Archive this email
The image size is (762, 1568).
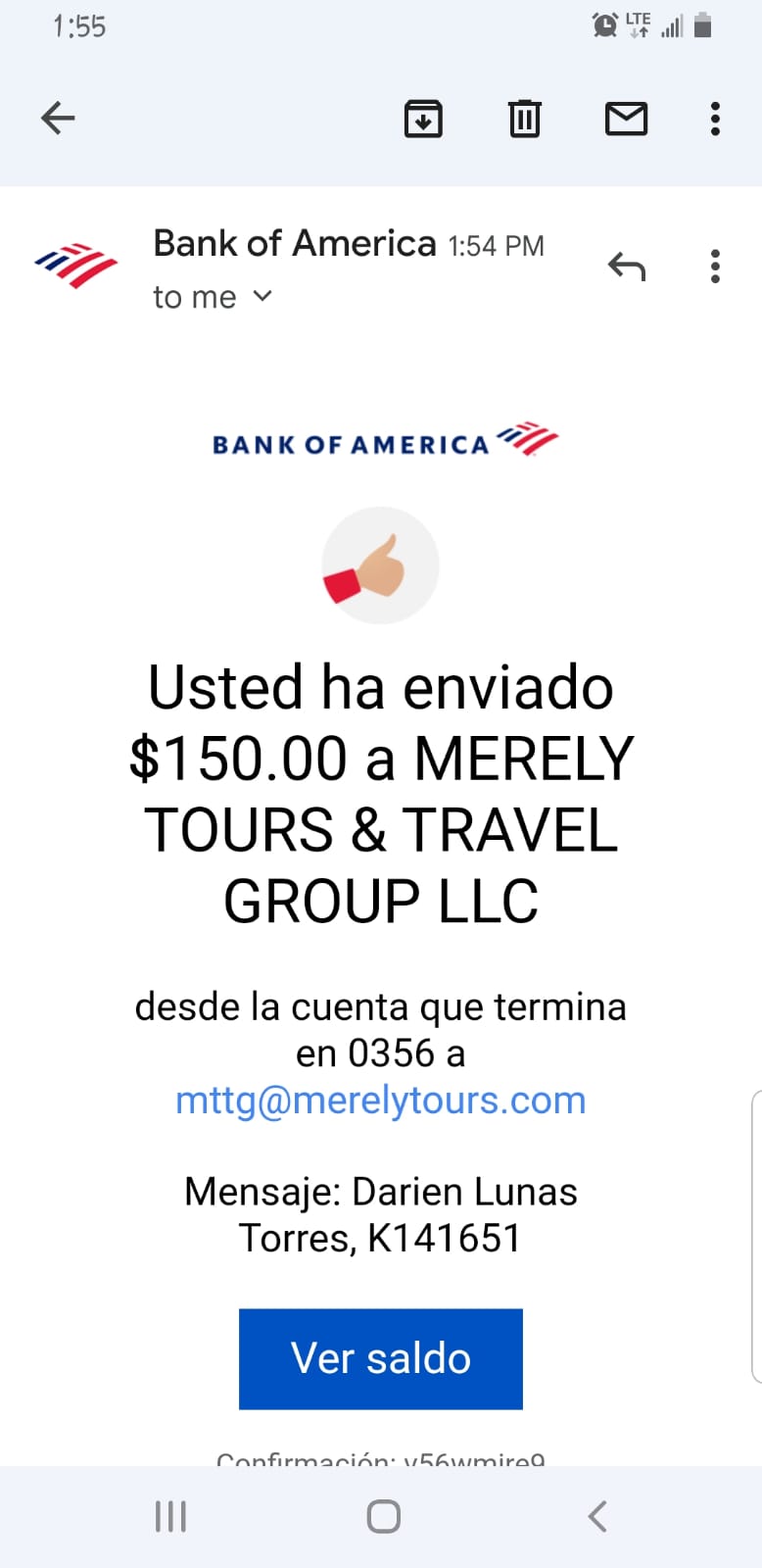[423, 119]
